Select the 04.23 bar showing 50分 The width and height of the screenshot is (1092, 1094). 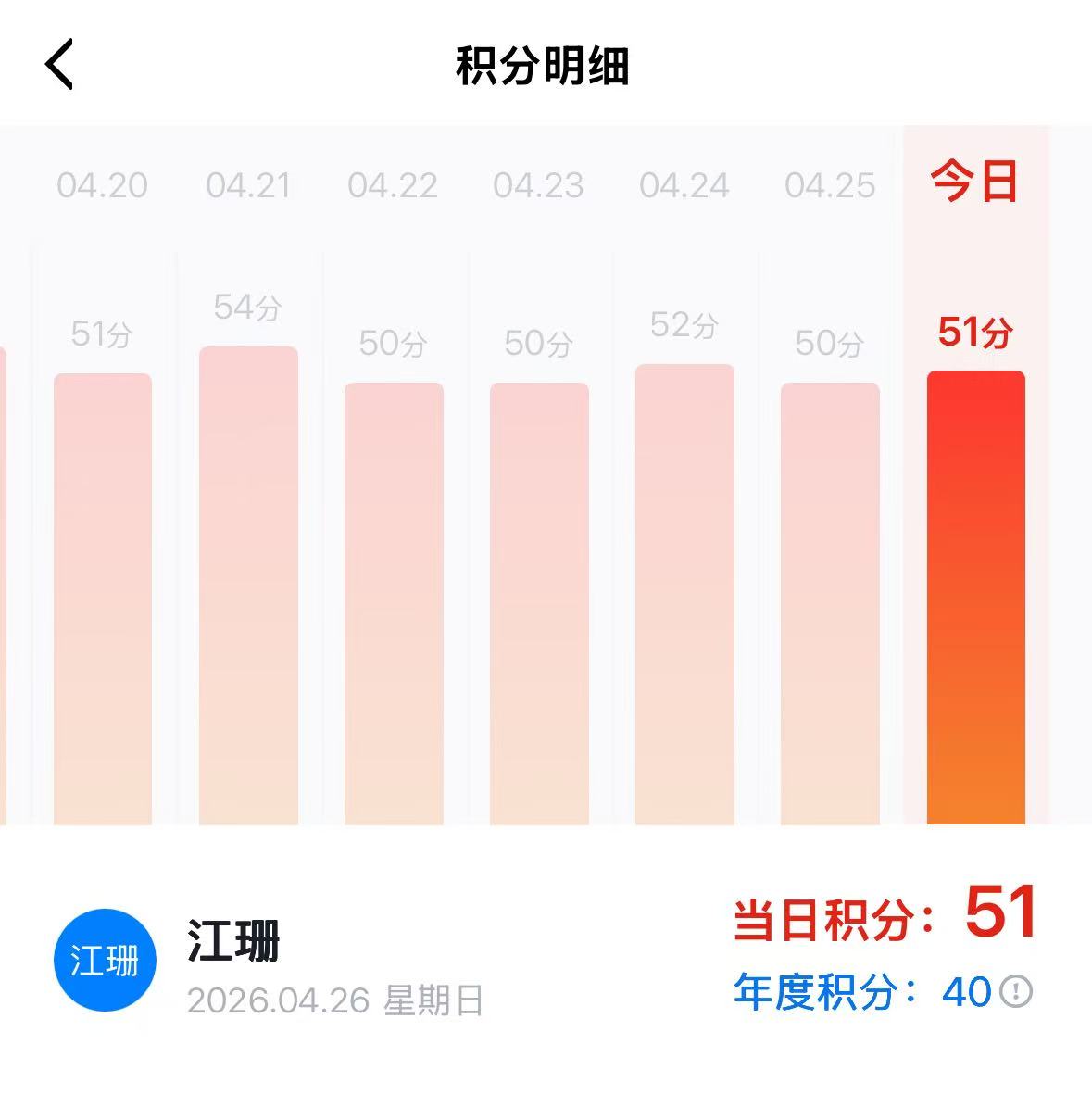539,604
